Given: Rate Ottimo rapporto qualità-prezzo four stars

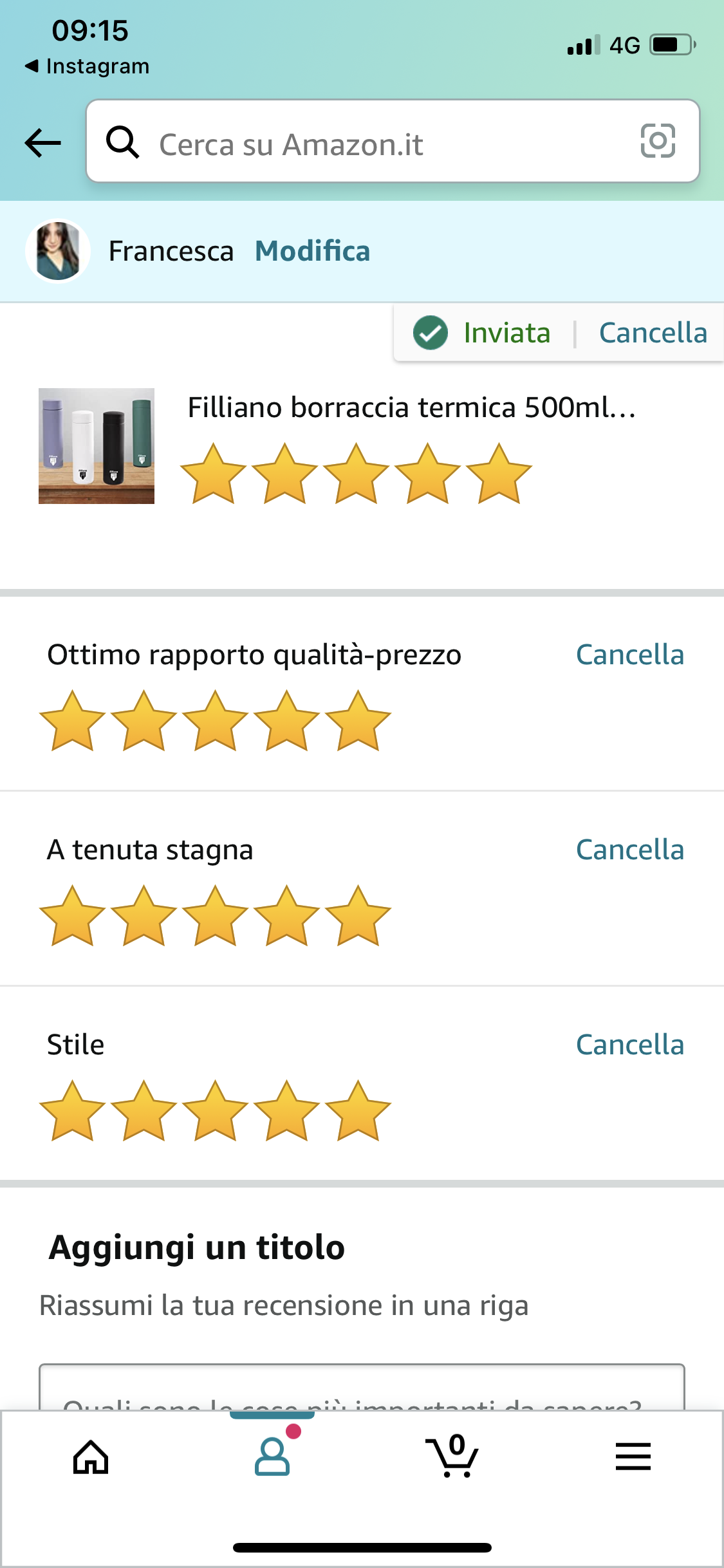Looking at the screenshot, I should [x=286, y=721].
